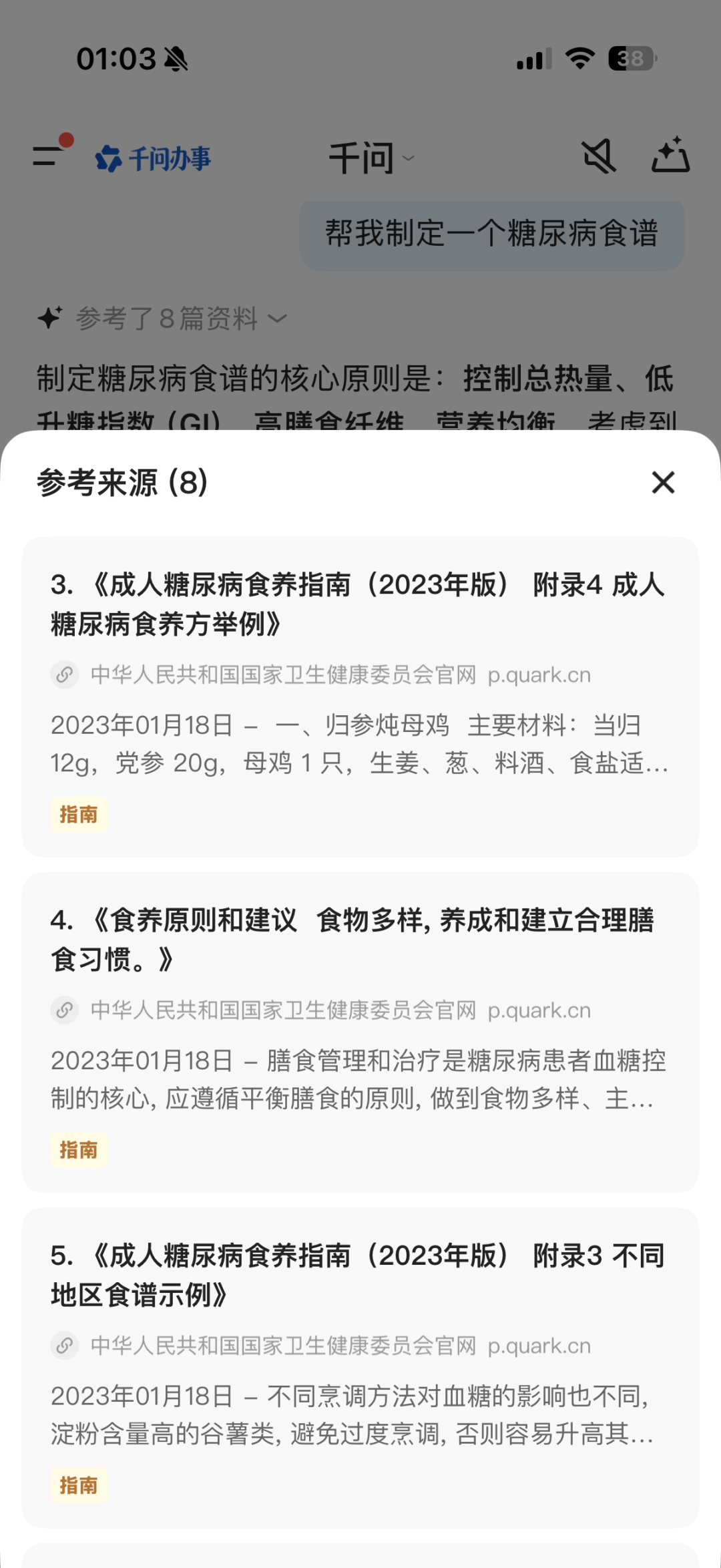Open the side menu button

pyautogui.click(x=51, y=155)
